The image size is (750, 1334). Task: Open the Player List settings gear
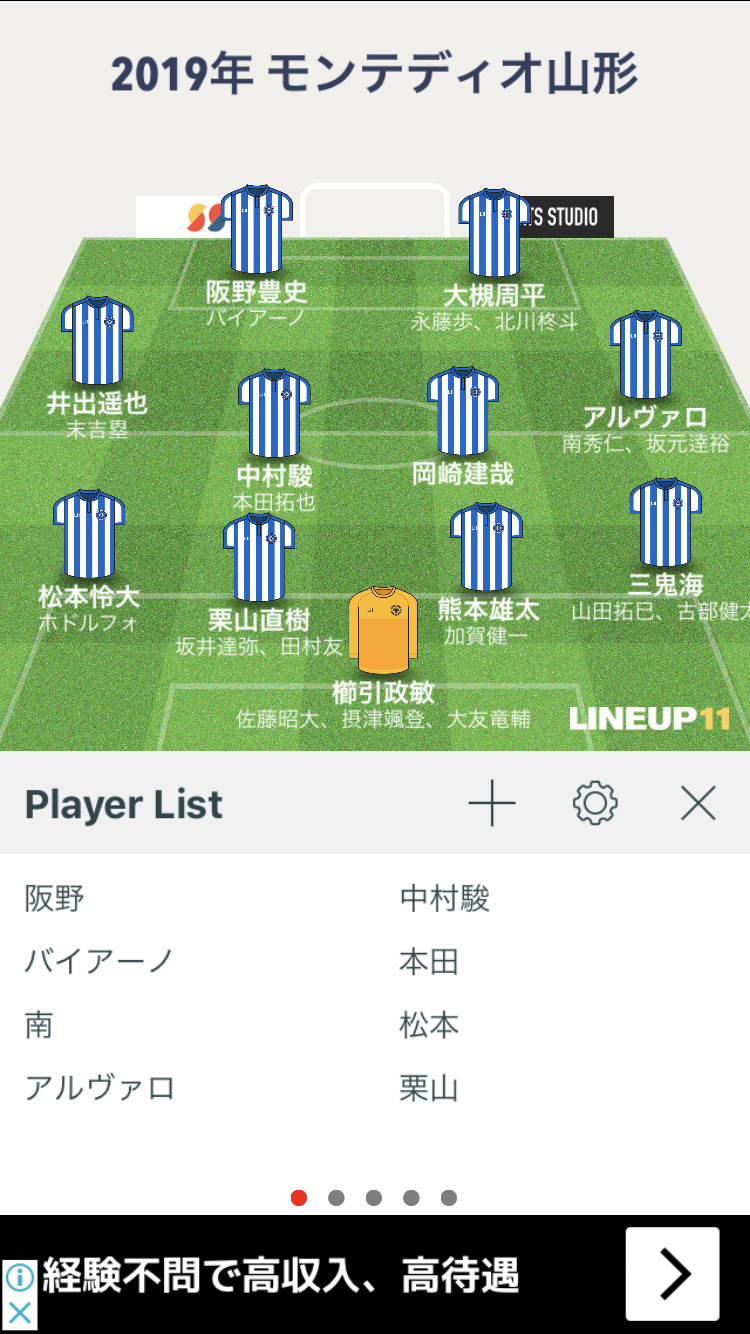click(x=595, y=803)
